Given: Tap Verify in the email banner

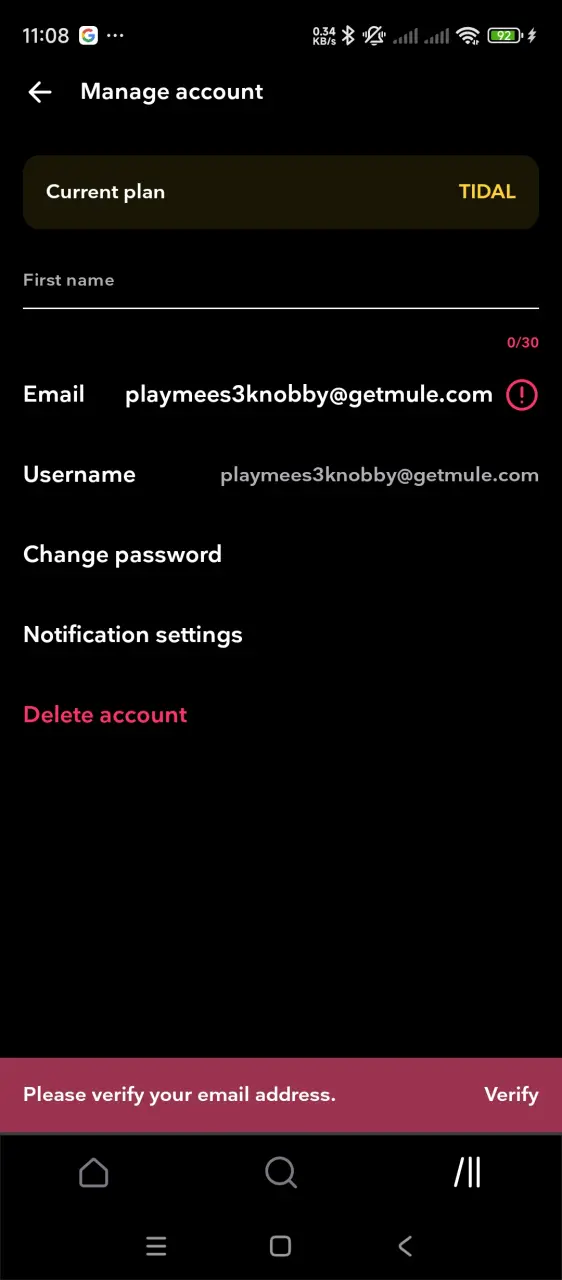Looking at the screenshot, I should pyautogui.click(x=511, y=1095).
